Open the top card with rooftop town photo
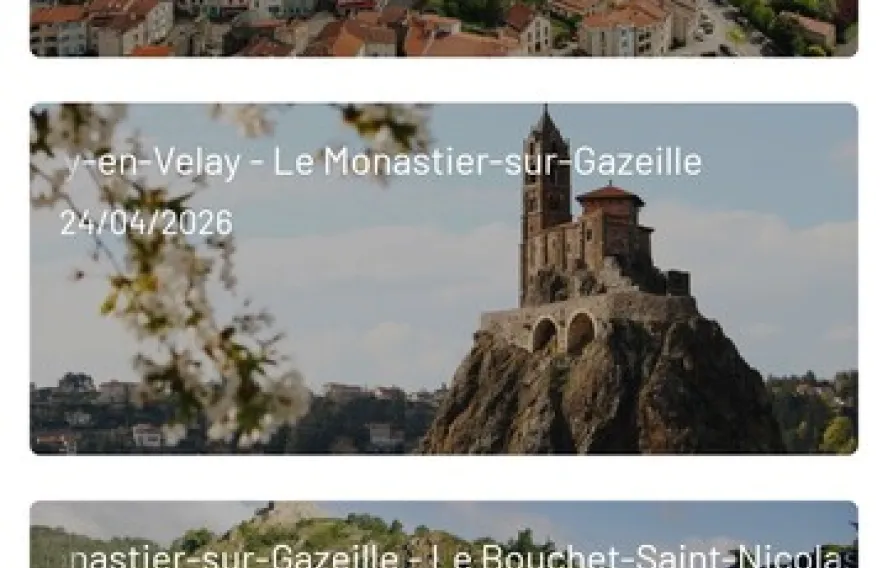Screen dimensions: 888x568 coord(443,28)
